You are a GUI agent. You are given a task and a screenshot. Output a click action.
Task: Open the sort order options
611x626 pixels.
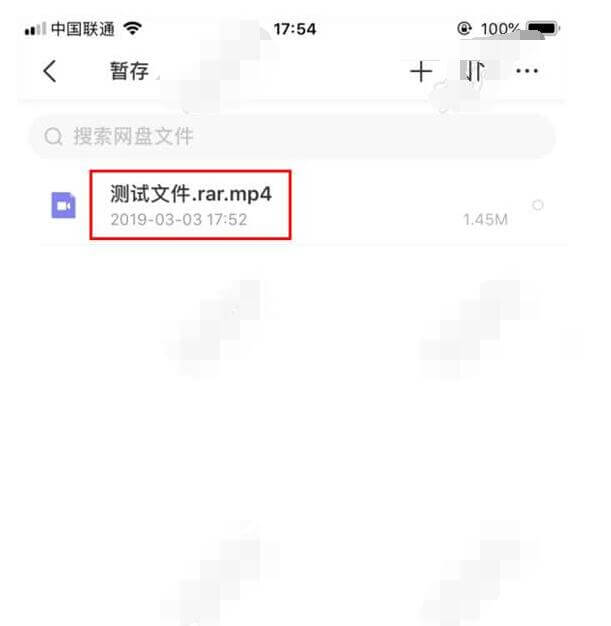click(x=472, y=72)
